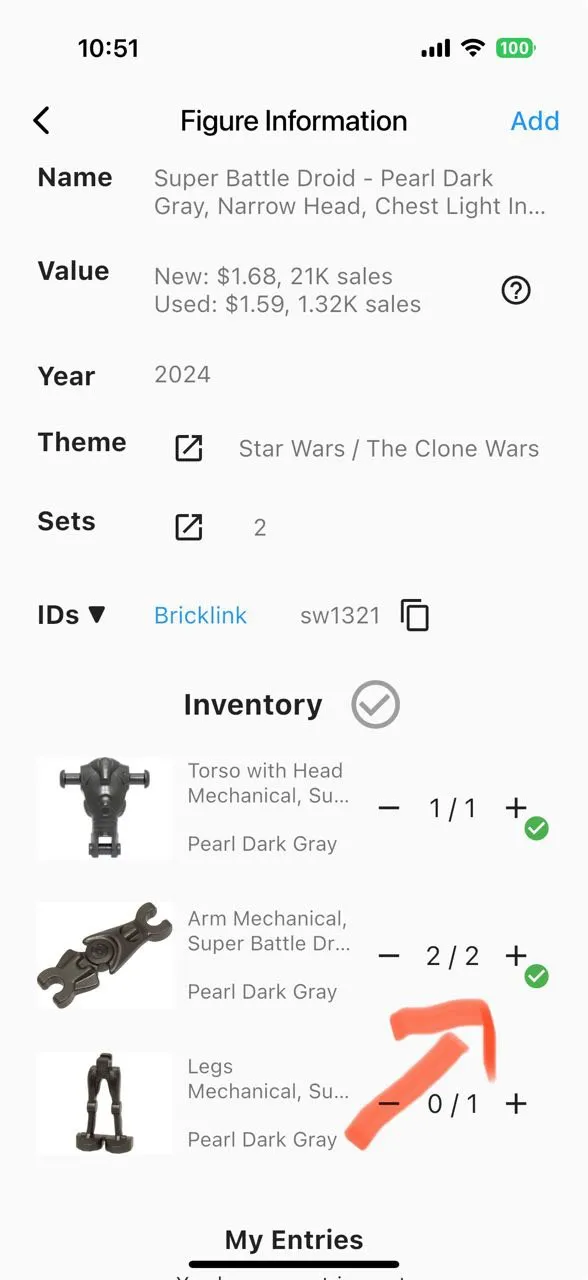Open the Sets external link icon
The width and height of the screenshot is (588, 1280).
click(x=189, y=527)
